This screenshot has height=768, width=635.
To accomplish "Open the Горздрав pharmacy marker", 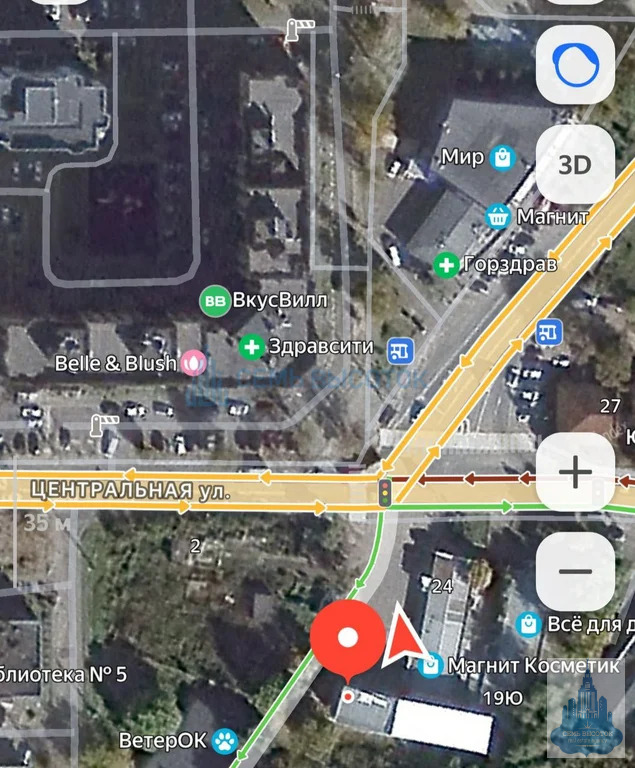I will [446, 264].
